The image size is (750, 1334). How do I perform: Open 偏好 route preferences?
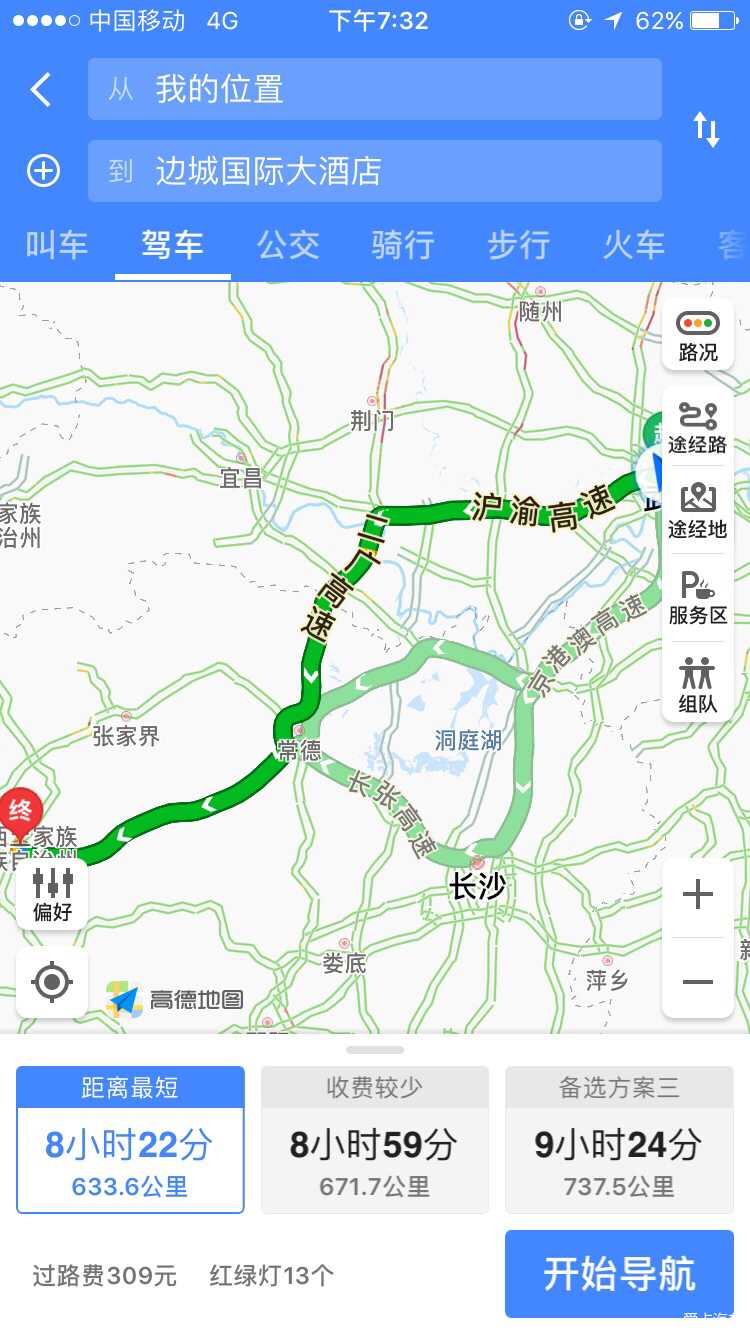53,893
